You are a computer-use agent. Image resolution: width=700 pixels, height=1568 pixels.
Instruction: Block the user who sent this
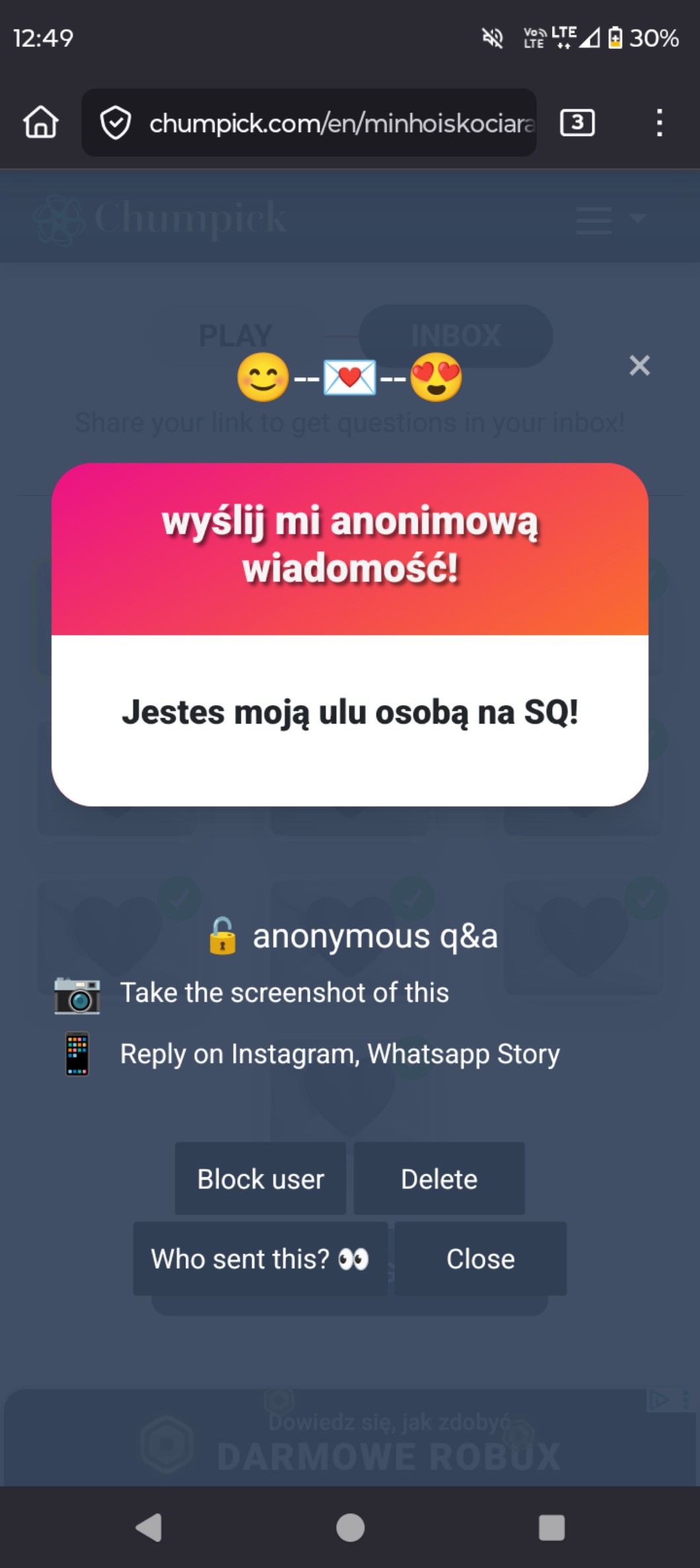coord(260,1179)
